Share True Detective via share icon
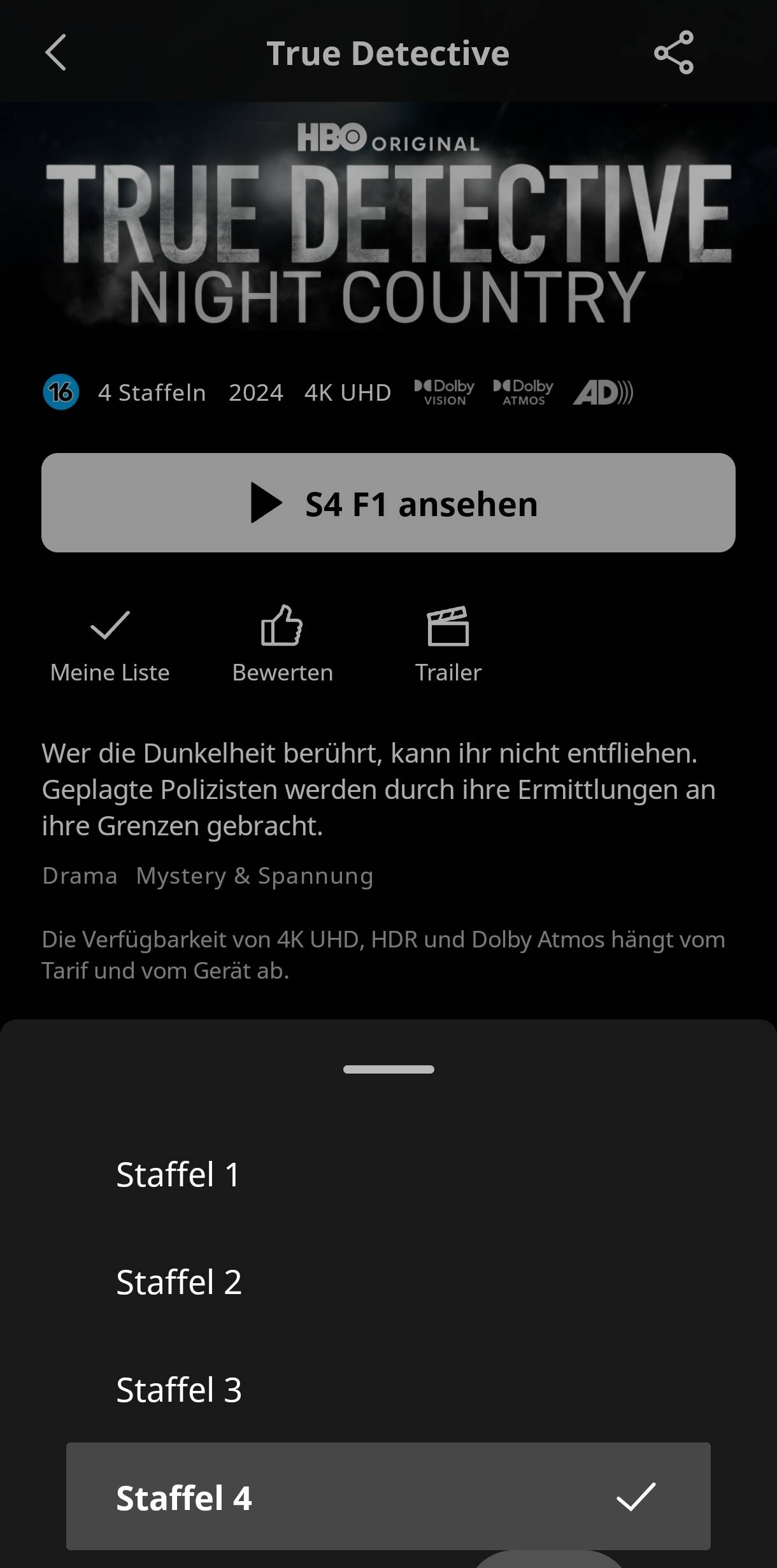 pos(673,52)
